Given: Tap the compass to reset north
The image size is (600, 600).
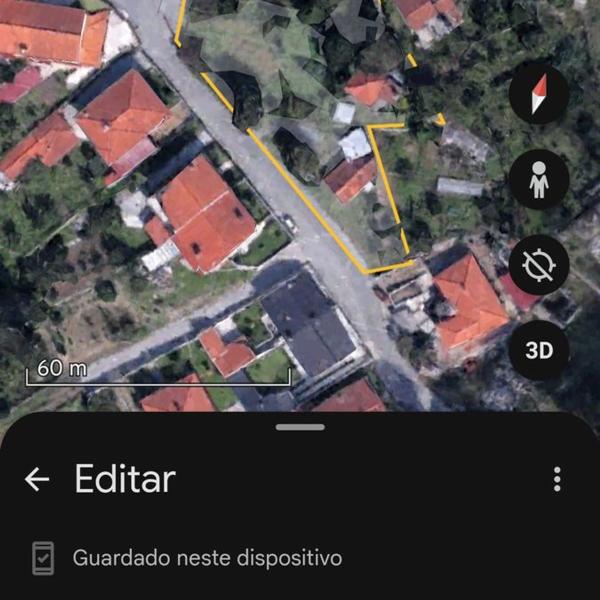Looking at the screenshot, I should pos(539,94).
